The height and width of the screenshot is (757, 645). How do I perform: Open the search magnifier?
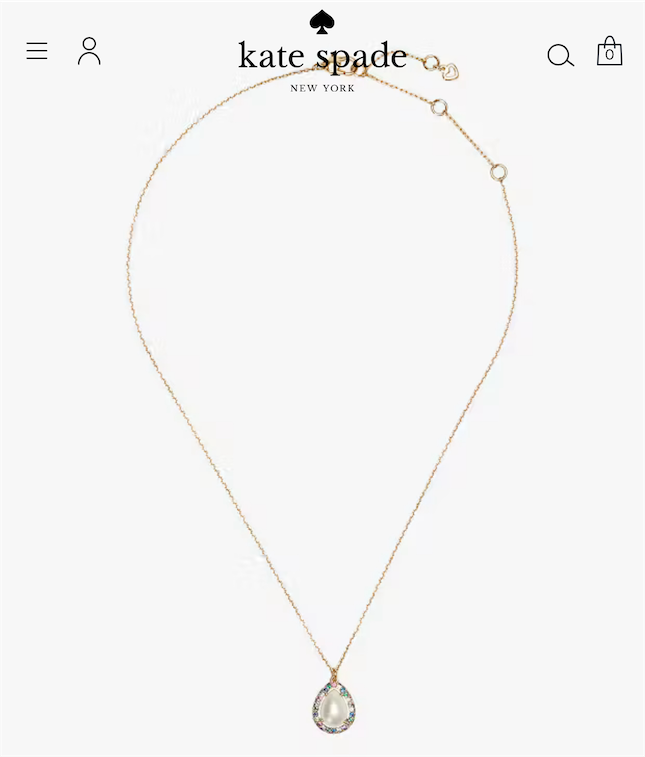tap(560, 55)
